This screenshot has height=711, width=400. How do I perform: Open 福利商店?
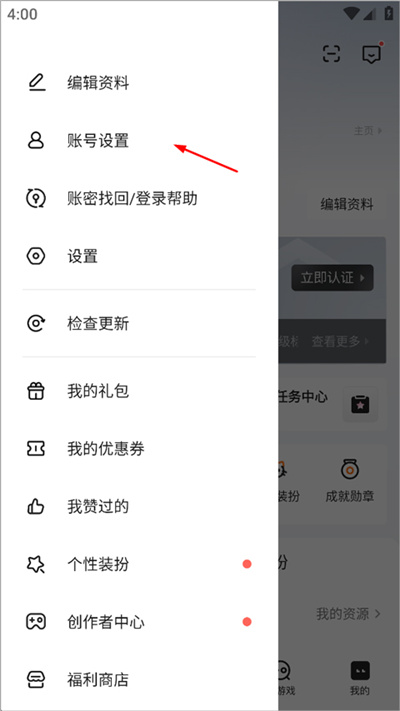[139, 679]
